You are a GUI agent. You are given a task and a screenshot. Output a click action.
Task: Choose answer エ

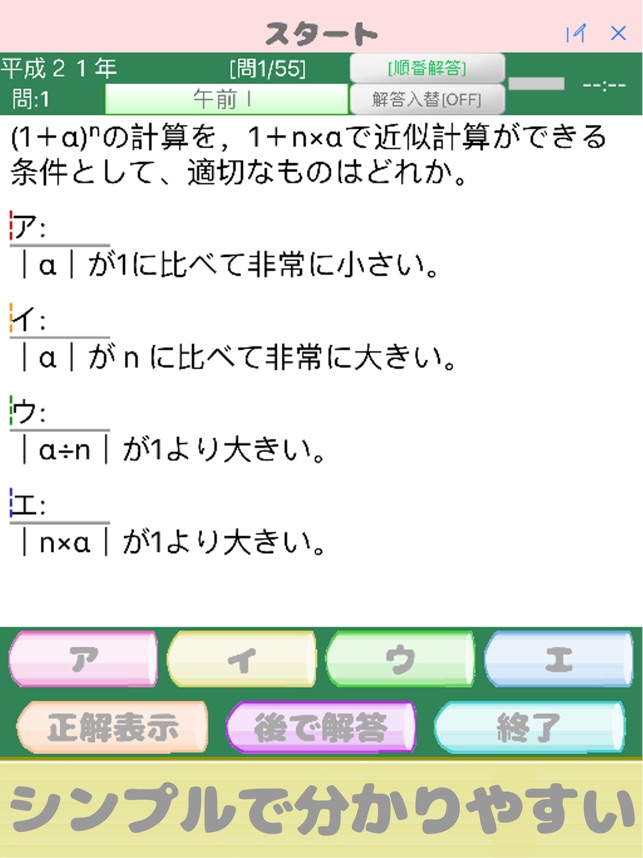pos(559,659)
